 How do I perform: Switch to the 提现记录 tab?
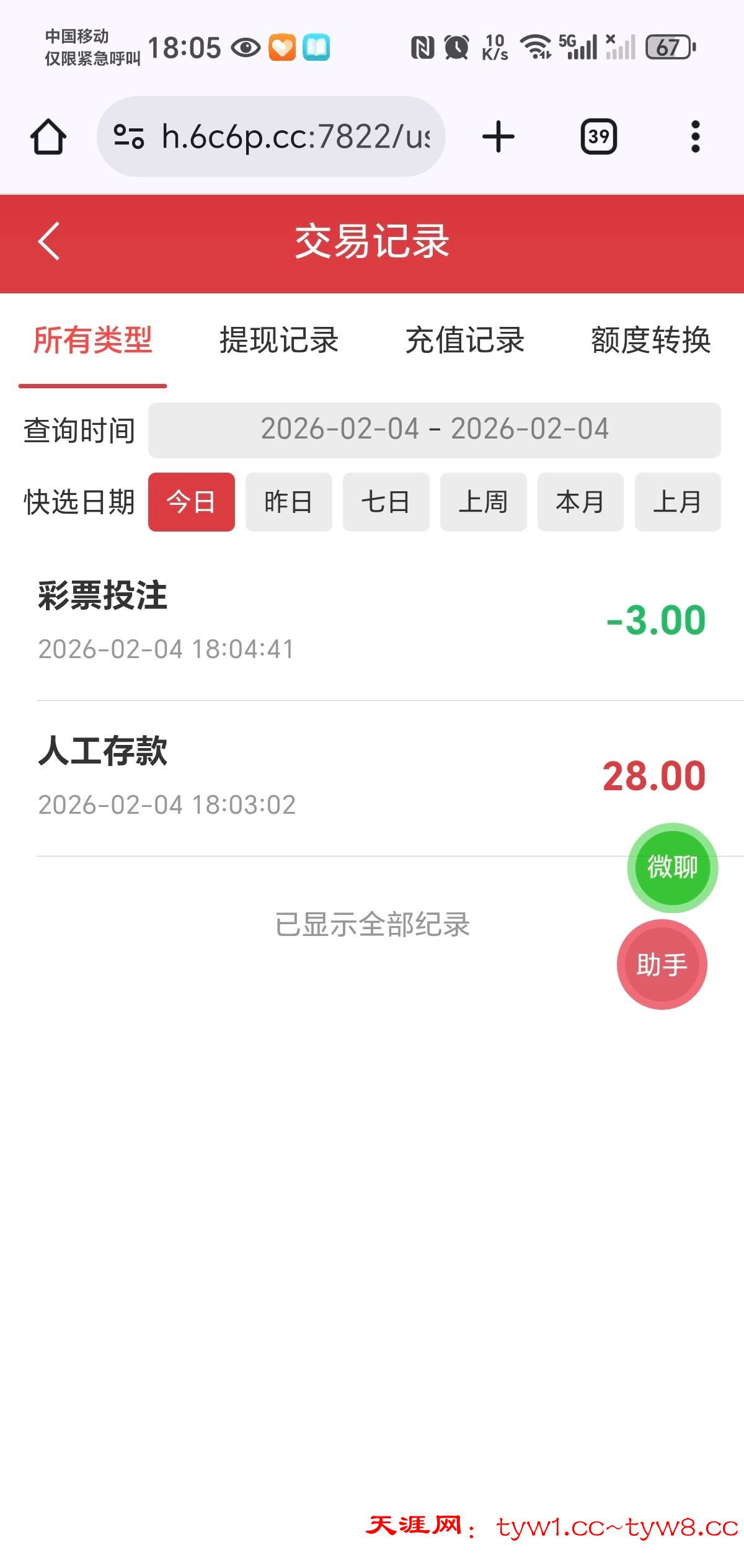(279, 341)
